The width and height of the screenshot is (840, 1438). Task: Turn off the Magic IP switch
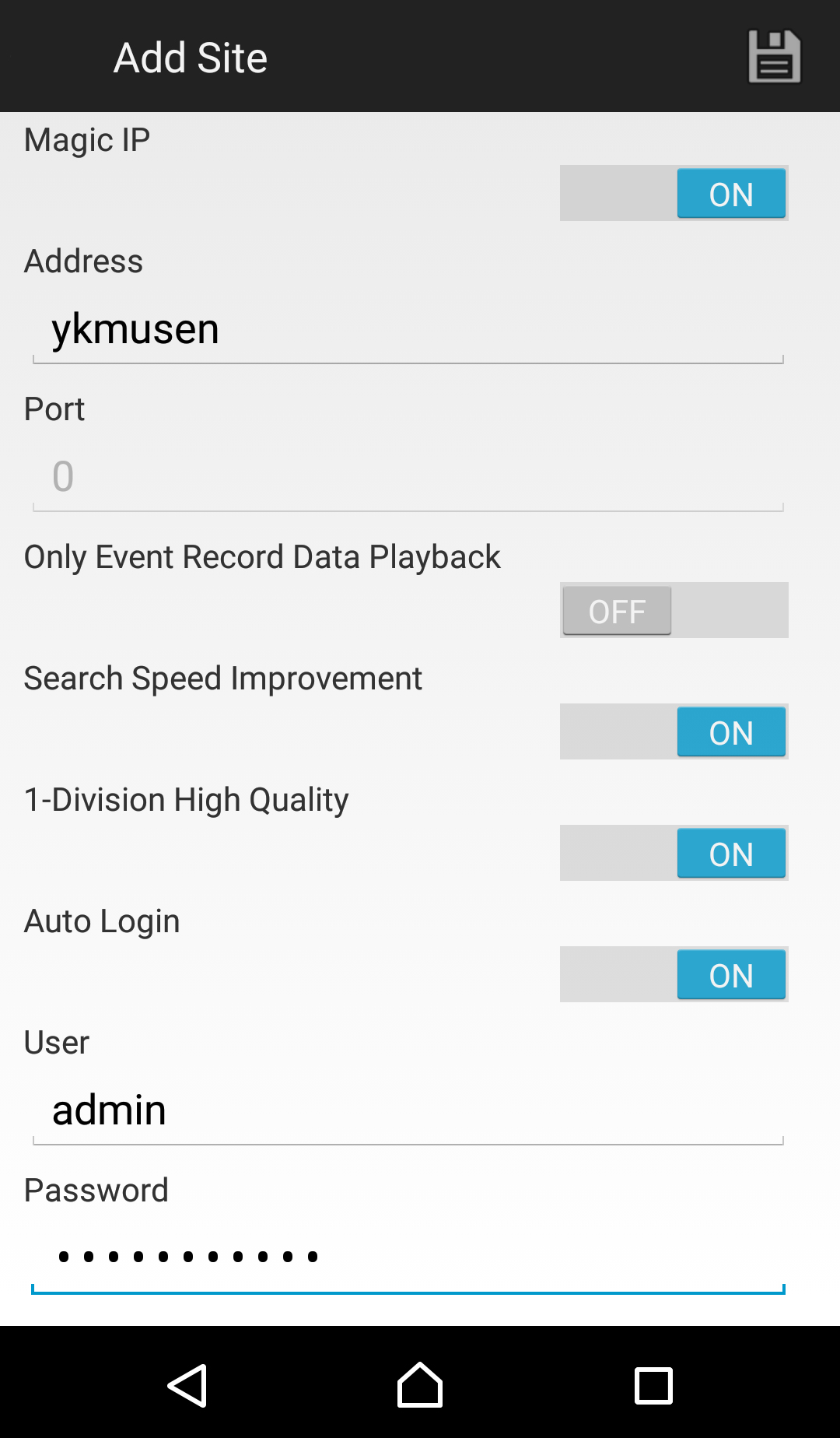674,193
